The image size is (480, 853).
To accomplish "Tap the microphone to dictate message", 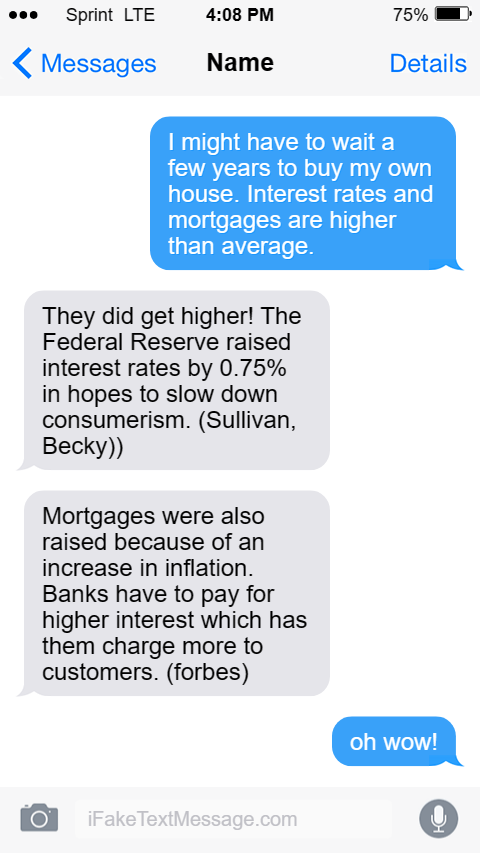I will 439,818.
